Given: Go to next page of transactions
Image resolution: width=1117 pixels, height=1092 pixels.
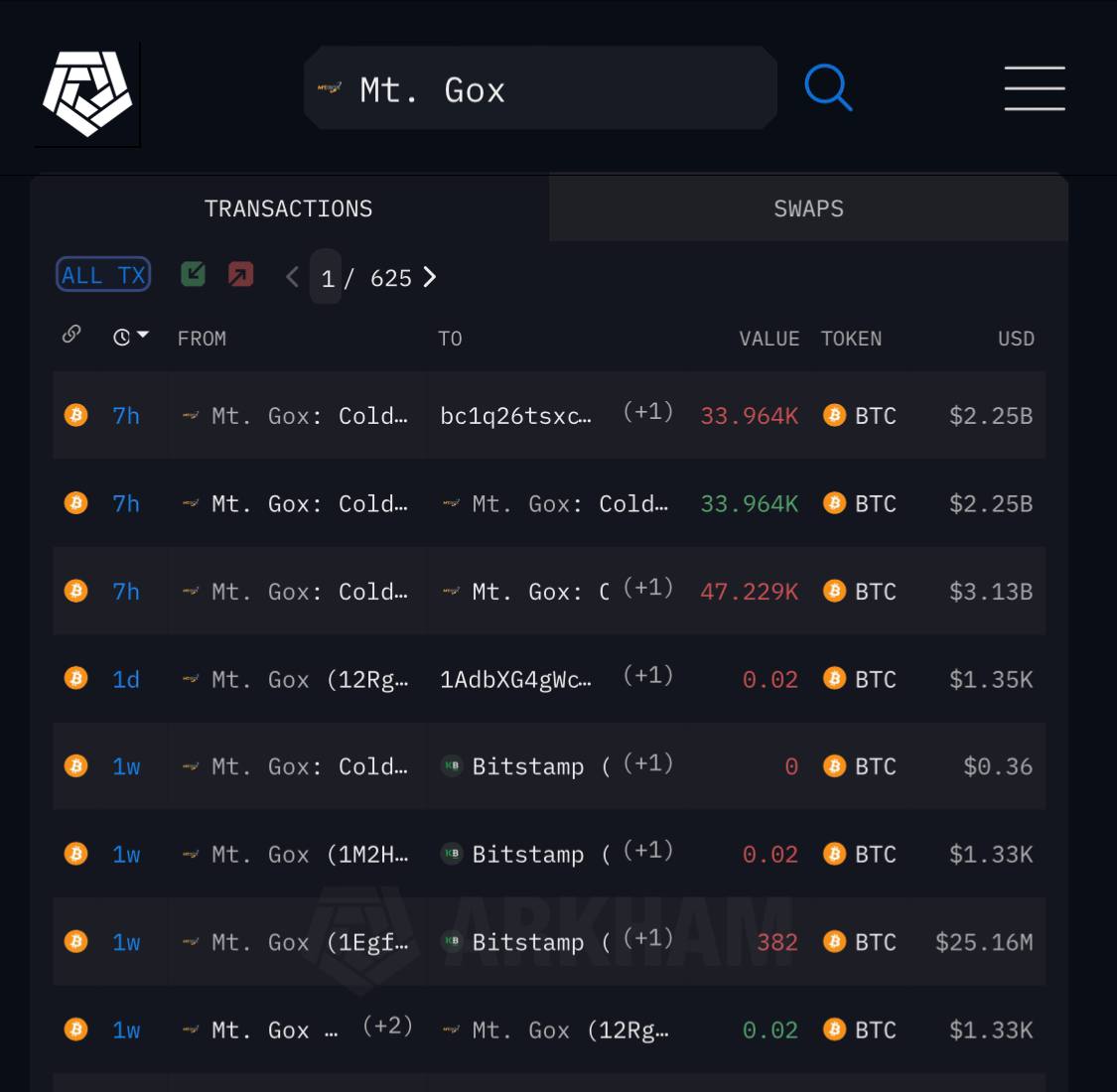Looking at the screenshot, I should [x=430, y=277].
